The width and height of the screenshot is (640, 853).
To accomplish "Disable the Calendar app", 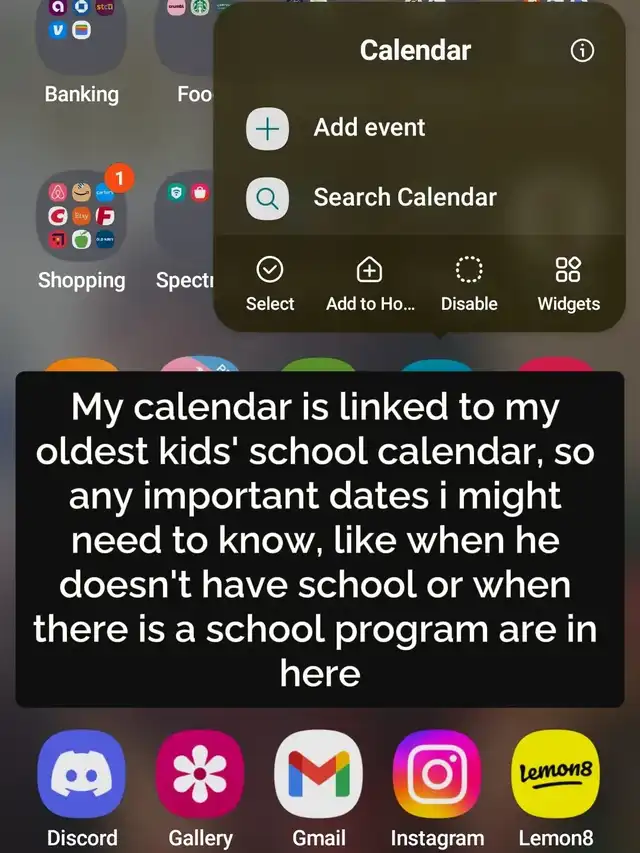I will (469, 283).
